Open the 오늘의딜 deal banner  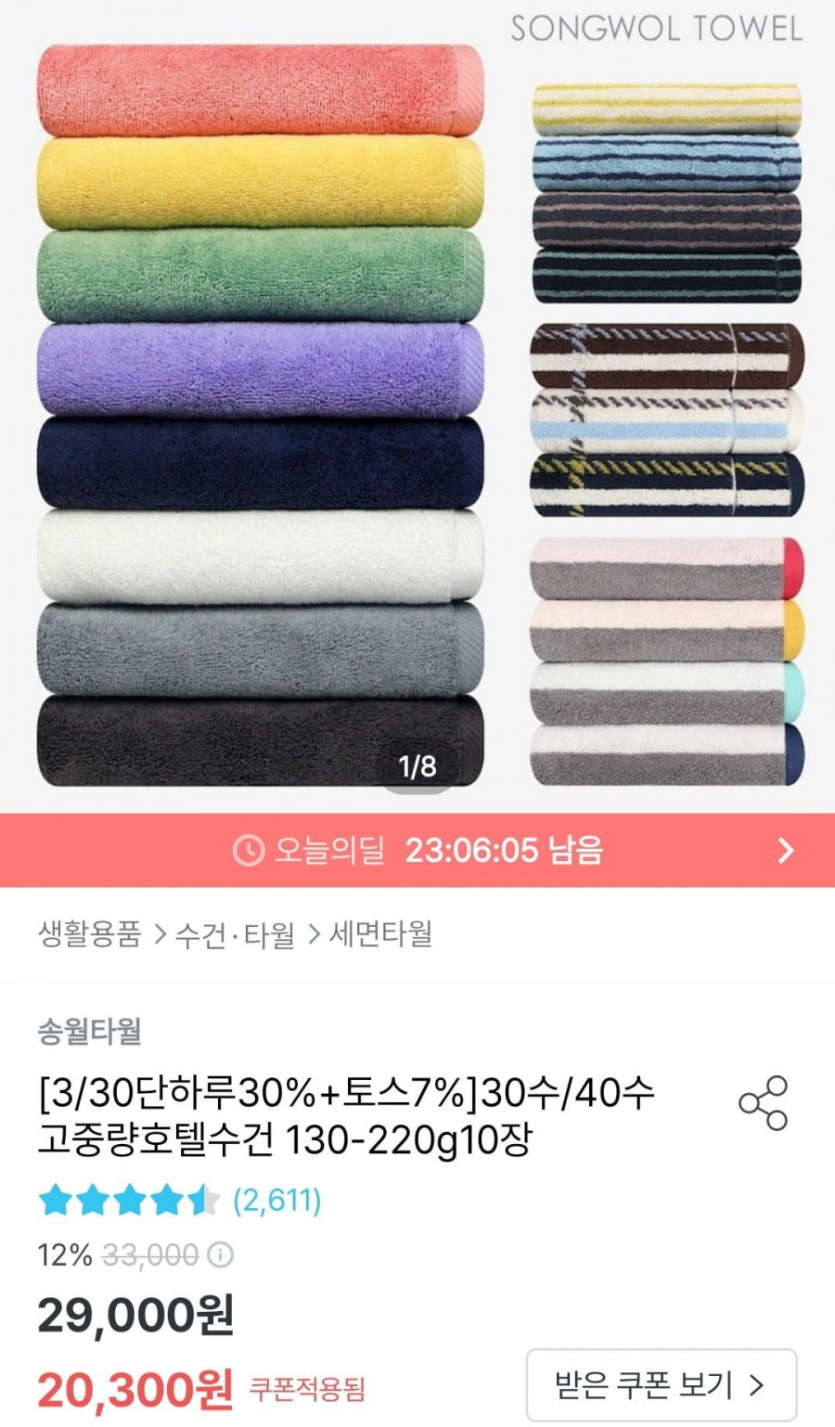(417, 851)
